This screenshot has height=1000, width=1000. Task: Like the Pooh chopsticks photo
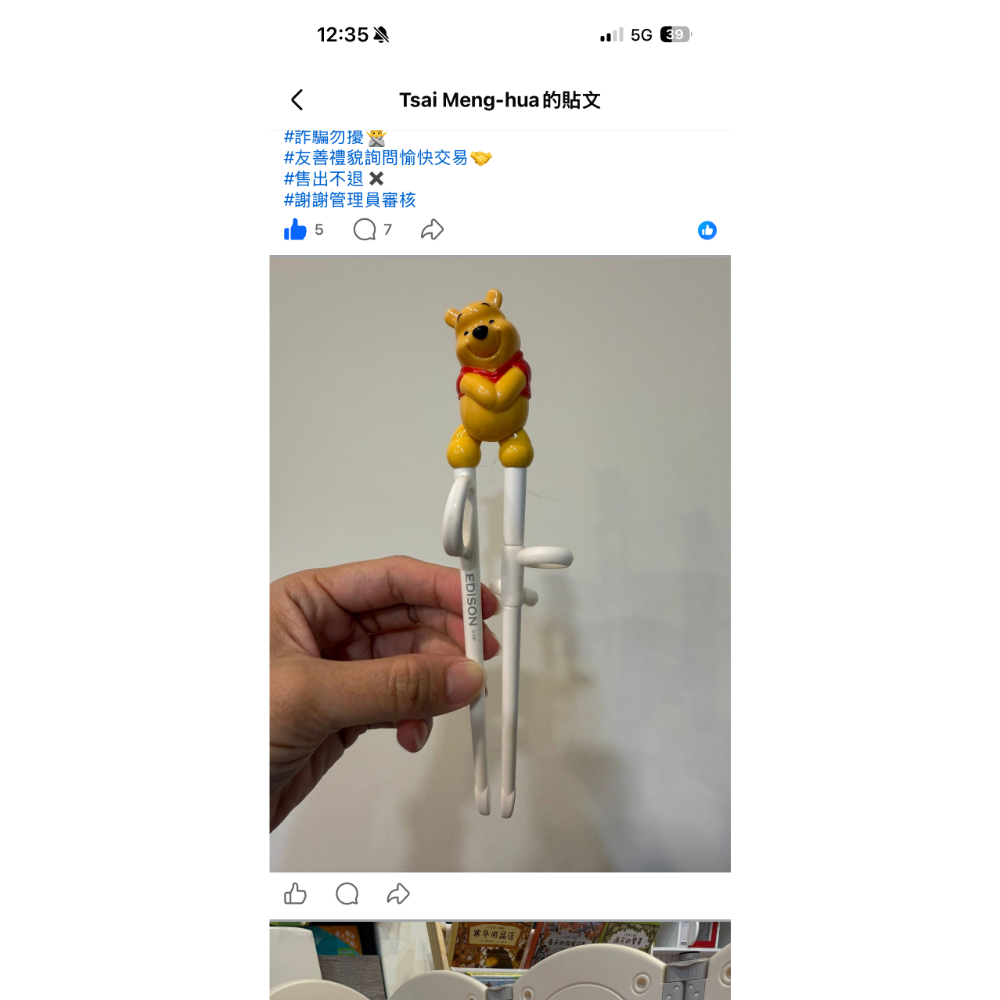[x=295, y=894]
